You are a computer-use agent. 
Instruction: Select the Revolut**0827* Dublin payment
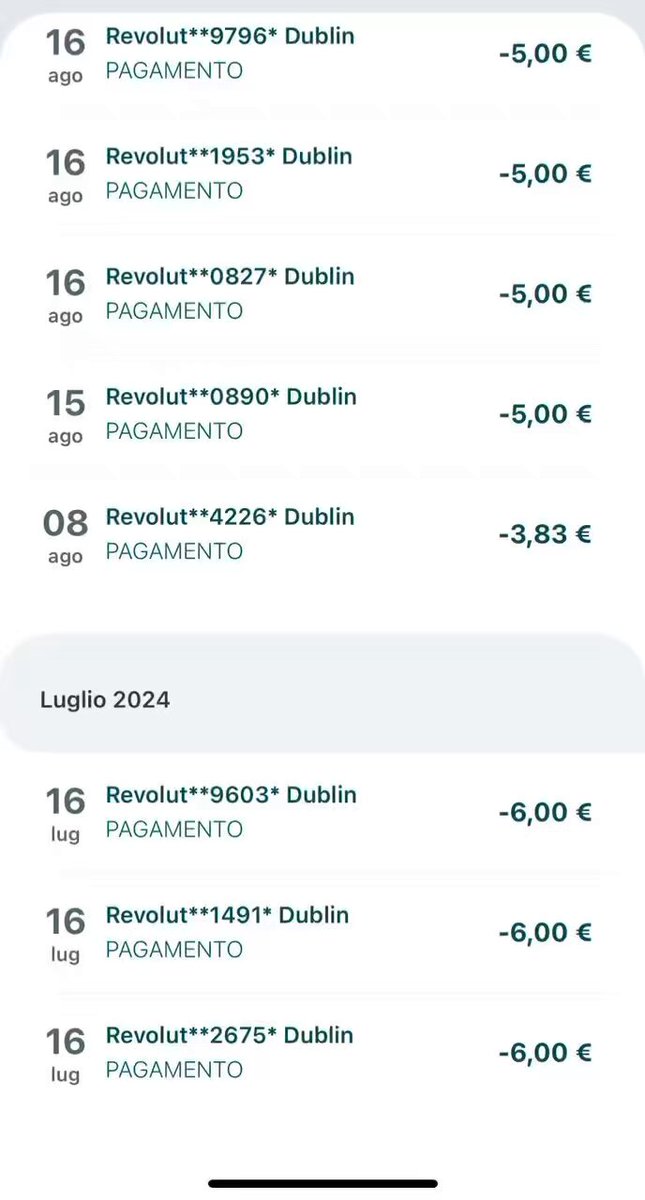[322, 293]
